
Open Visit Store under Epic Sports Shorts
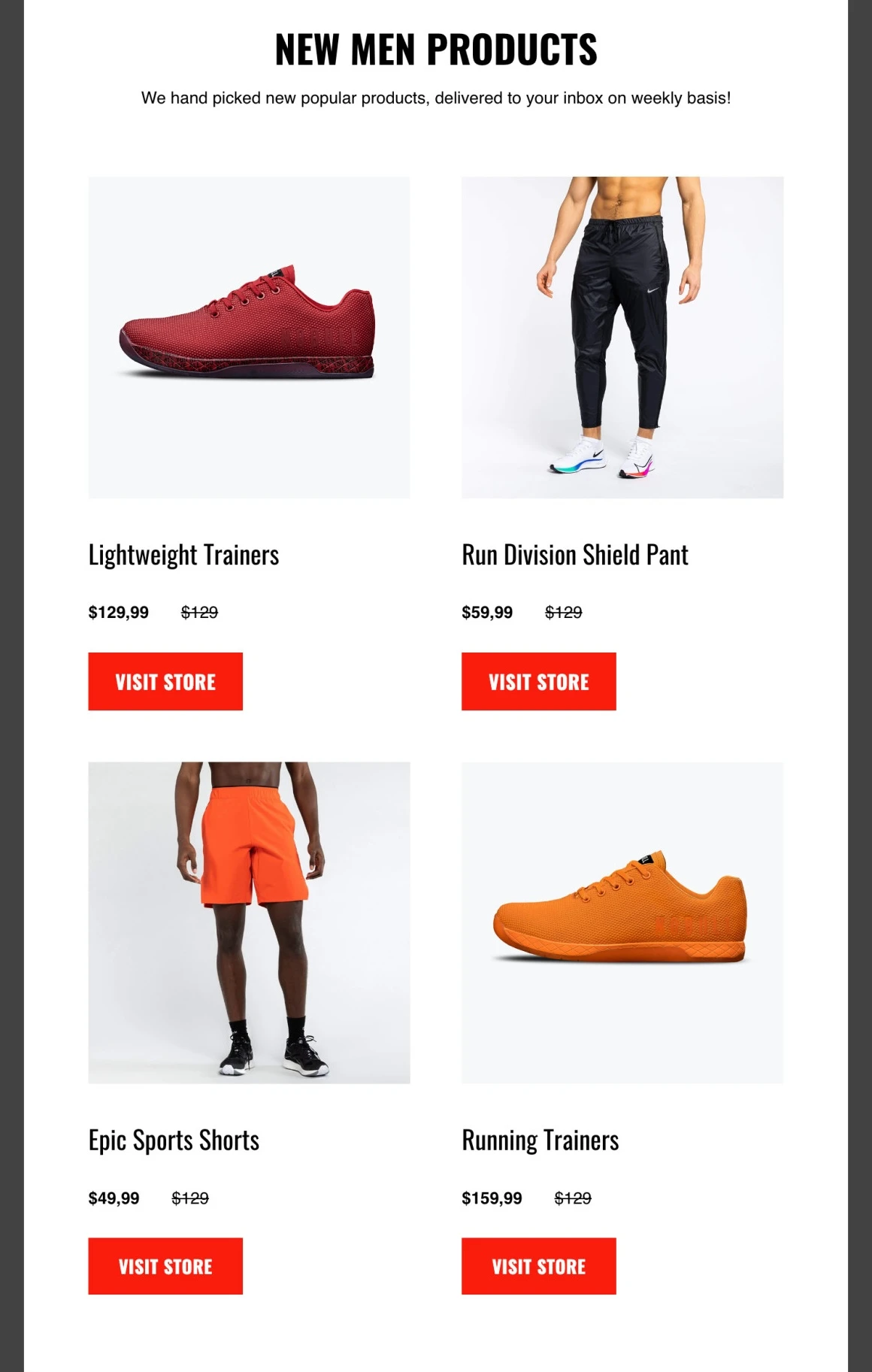click(x=165, y=1266)
